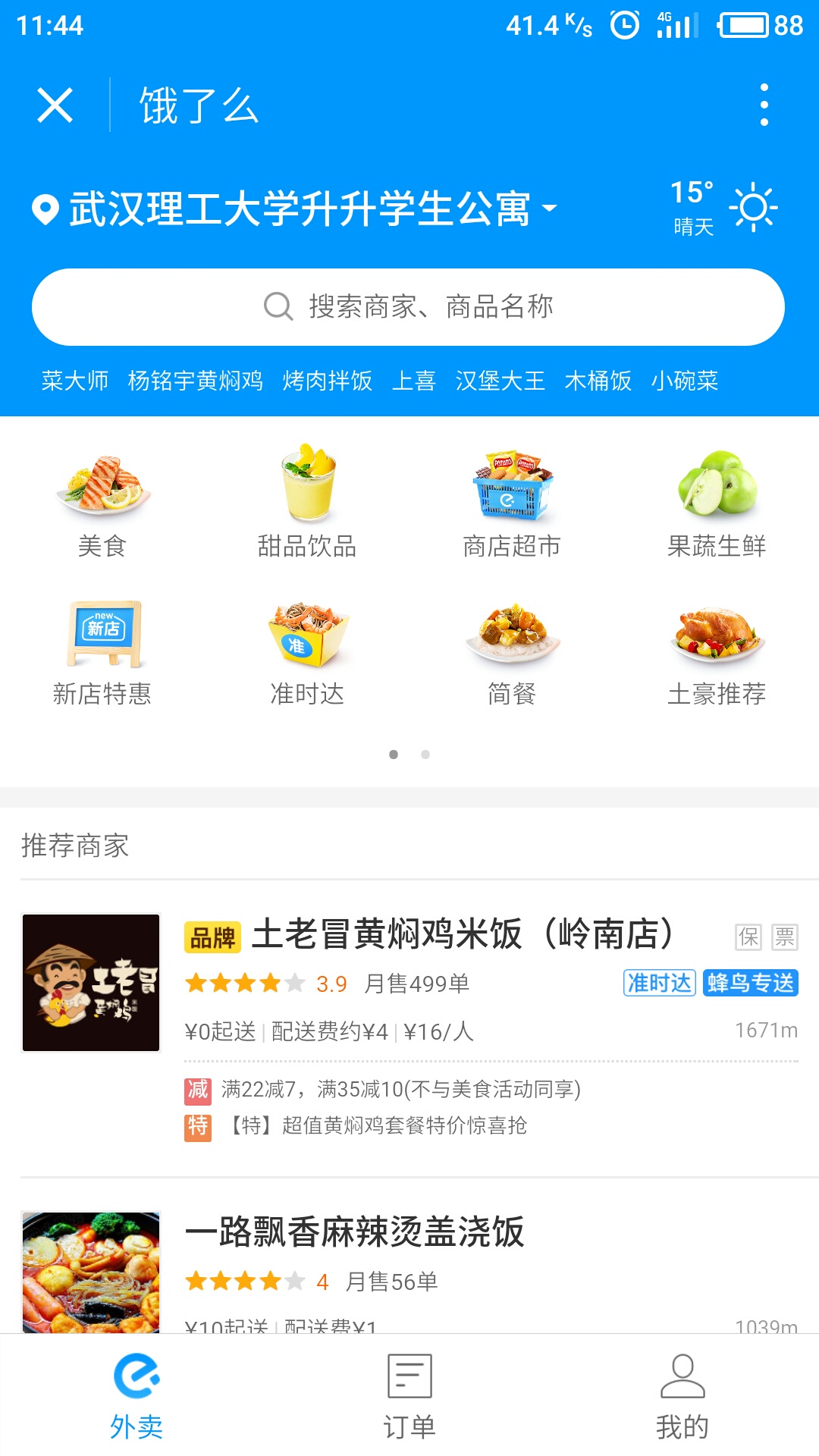Switch to the 订单 tab

tap(409, 1395)
